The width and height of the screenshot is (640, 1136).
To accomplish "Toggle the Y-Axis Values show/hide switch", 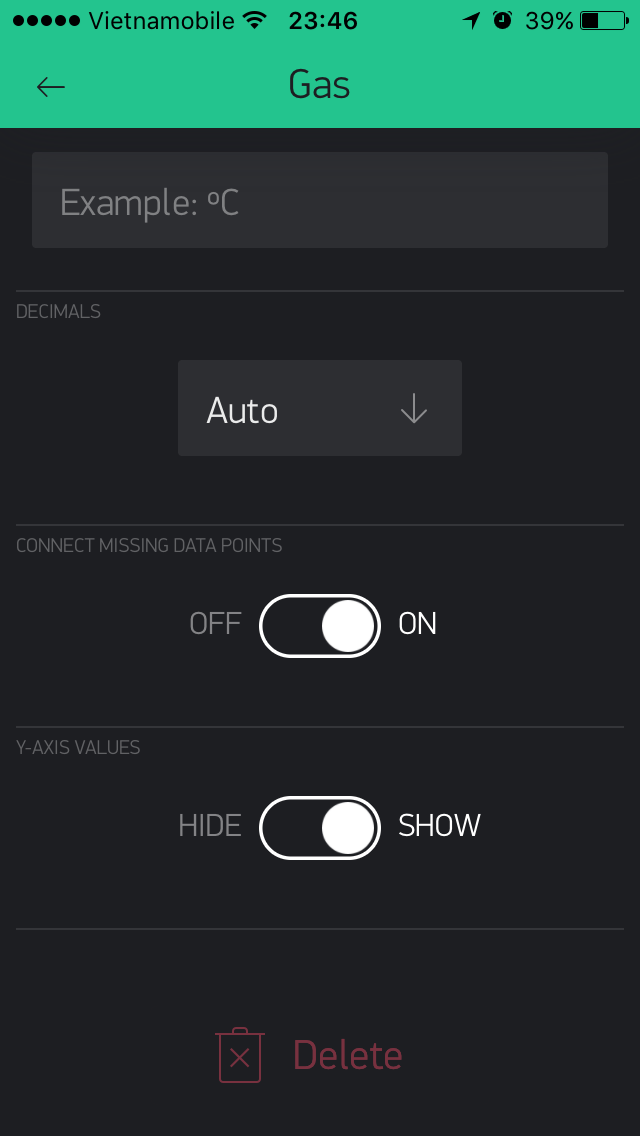I will tap(320, 828).
